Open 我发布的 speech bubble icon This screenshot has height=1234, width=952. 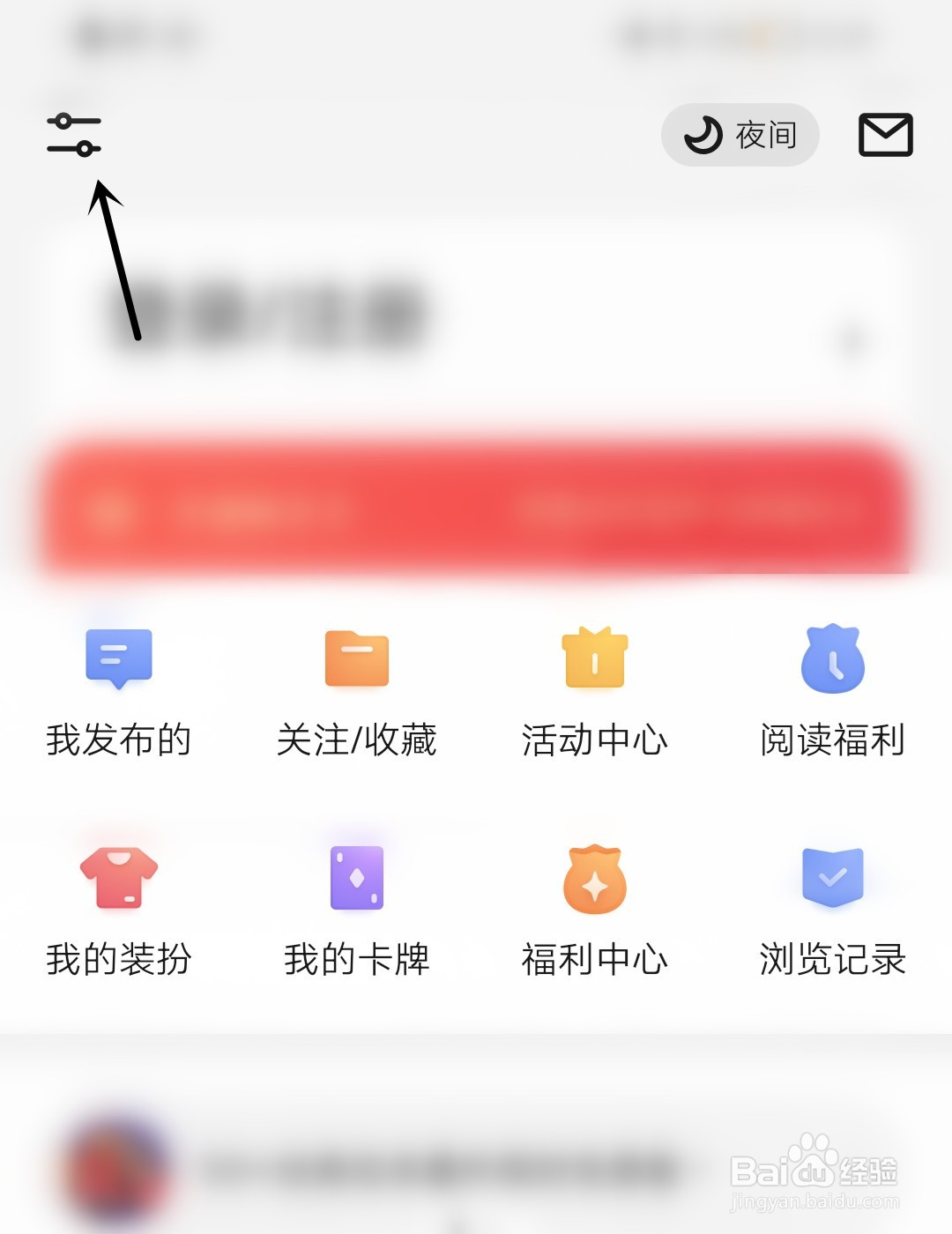click(x=119, y=659)
